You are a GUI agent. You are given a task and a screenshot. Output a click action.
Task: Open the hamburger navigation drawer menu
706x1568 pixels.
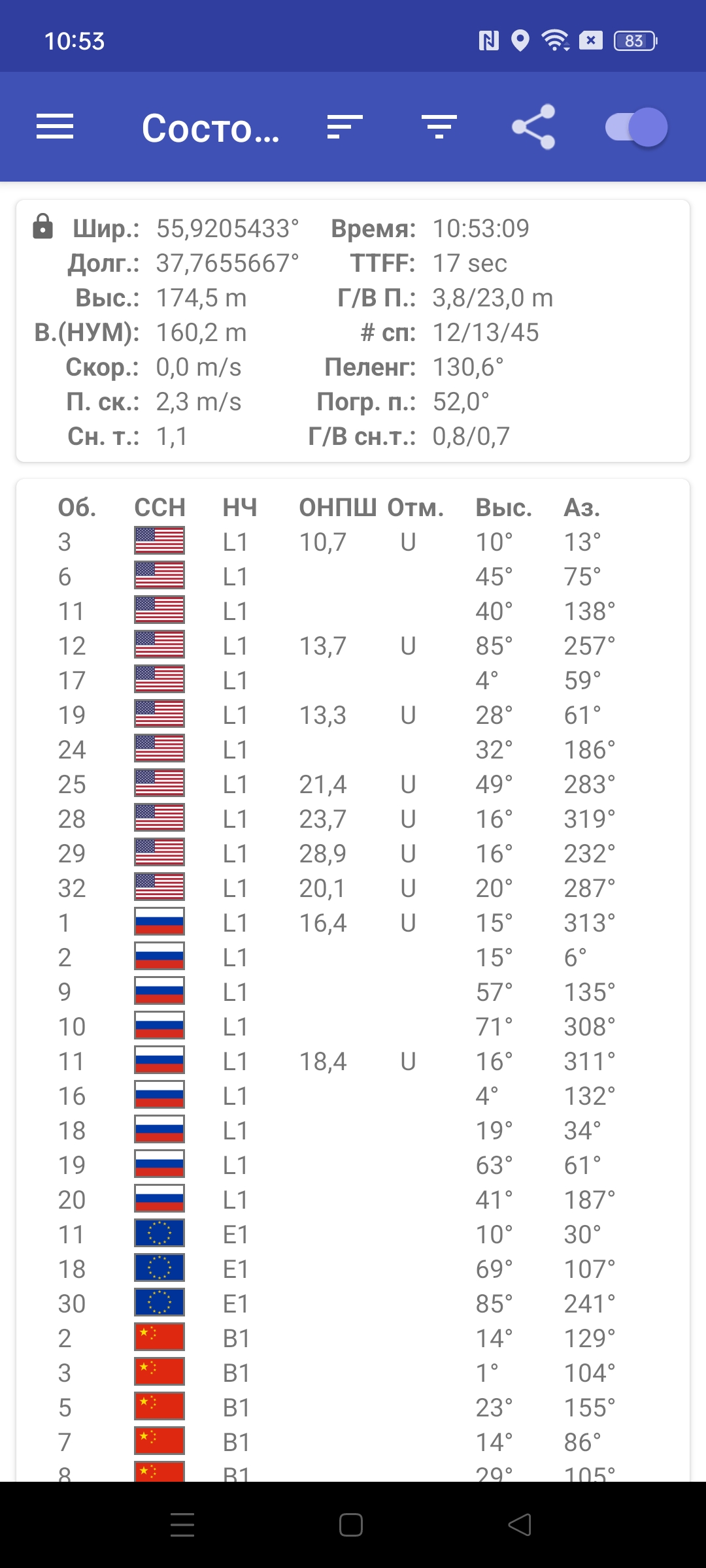click(x=55, y=127)
